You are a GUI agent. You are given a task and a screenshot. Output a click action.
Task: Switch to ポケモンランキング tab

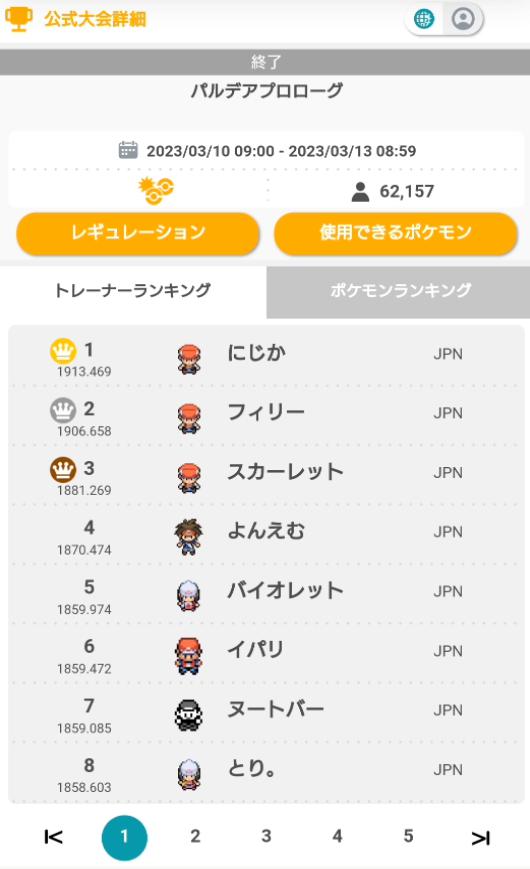coord(398,292)
